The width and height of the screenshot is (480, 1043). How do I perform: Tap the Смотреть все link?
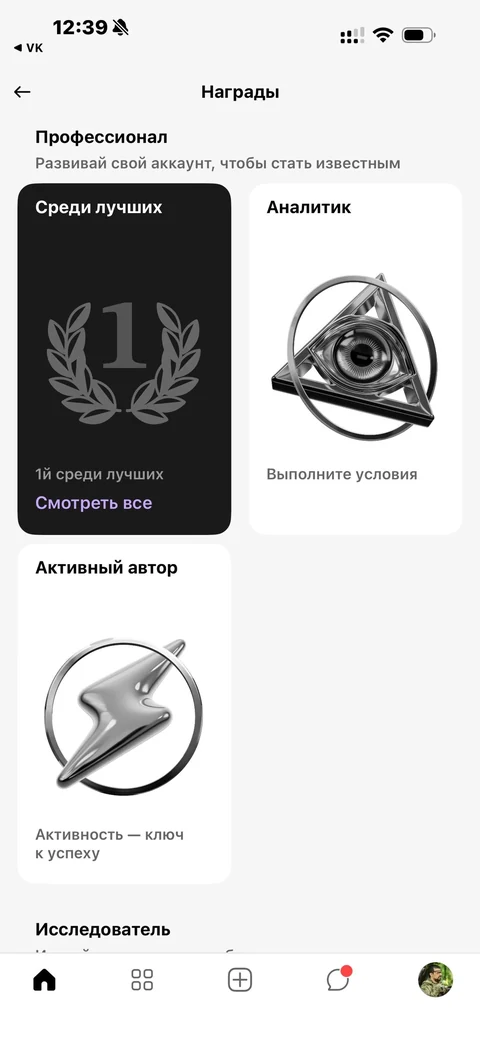click(x=94, y=503)
